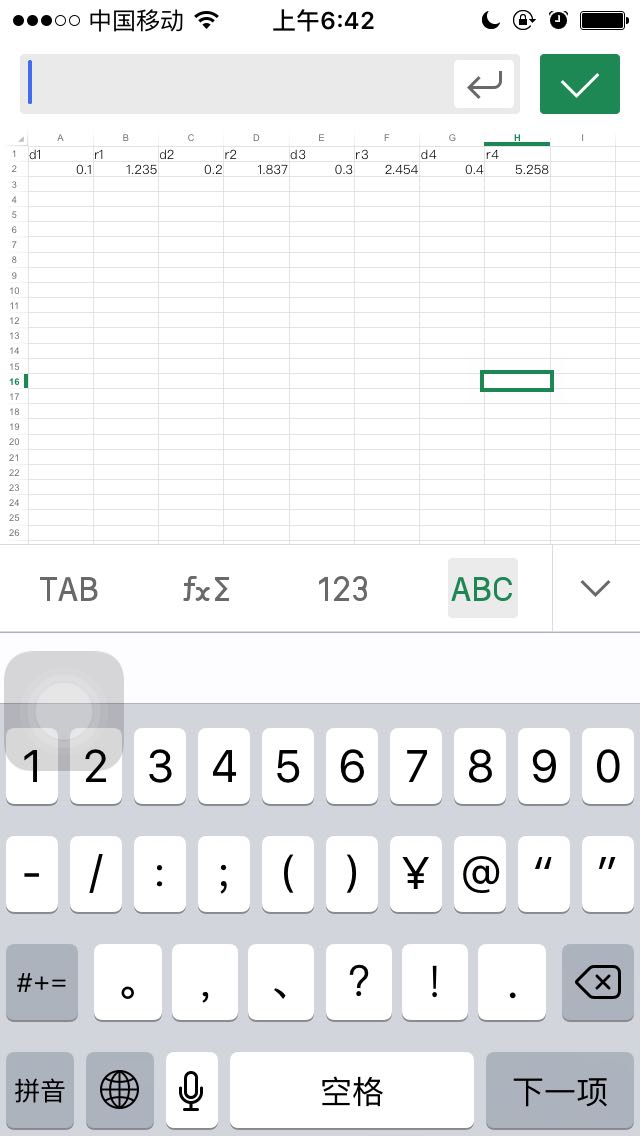
Task: Tap the 空格 space key
Action: (351, 1091)
